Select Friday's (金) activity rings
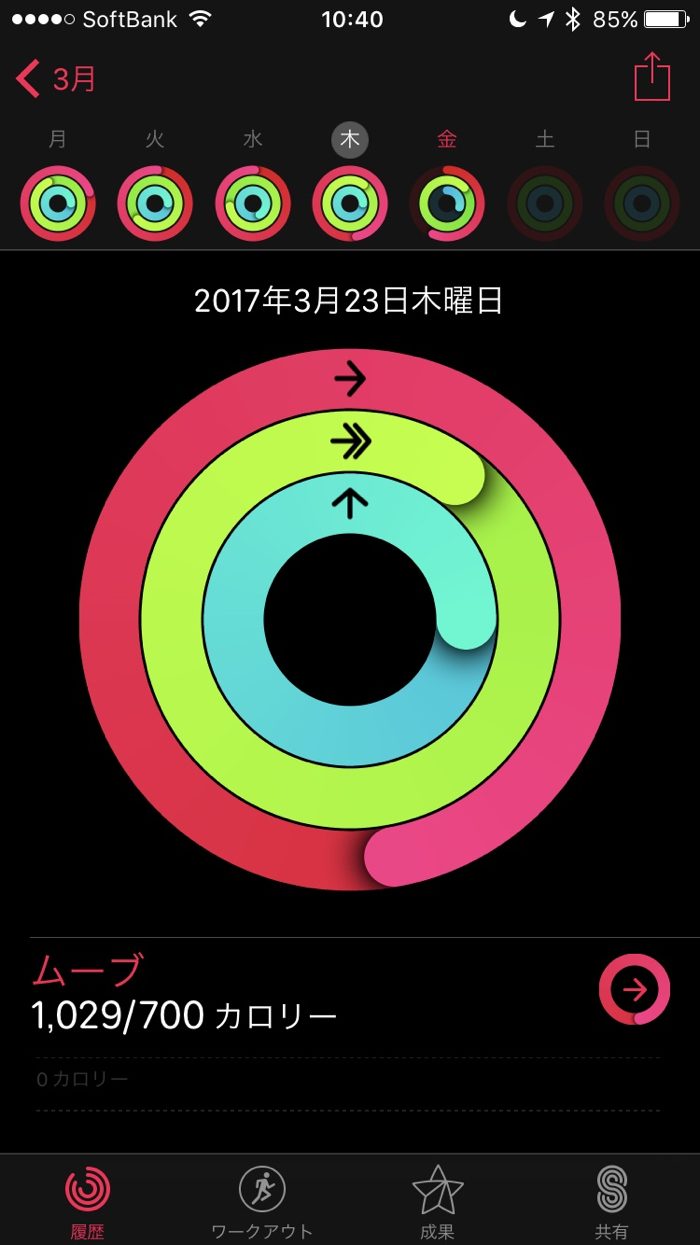 [447, 204]
